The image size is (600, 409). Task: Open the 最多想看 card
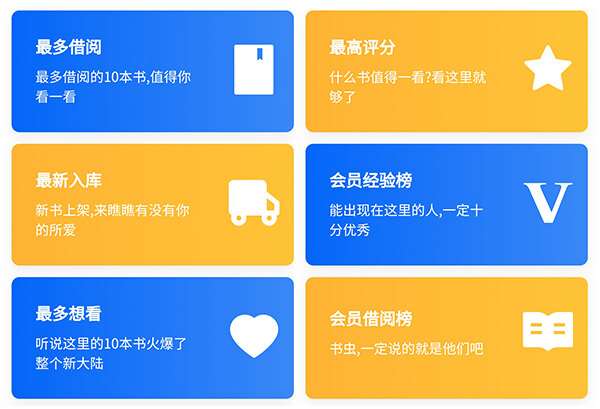152,338
